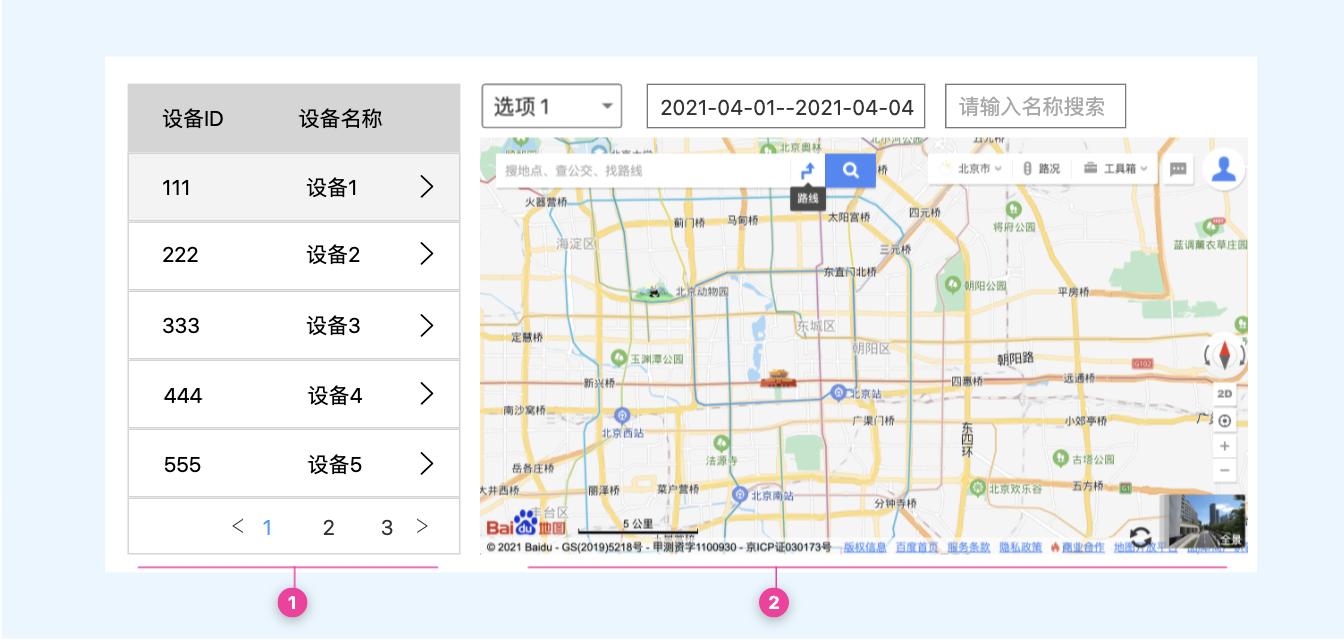Open the device row 设备2

[x=294, y=255]
